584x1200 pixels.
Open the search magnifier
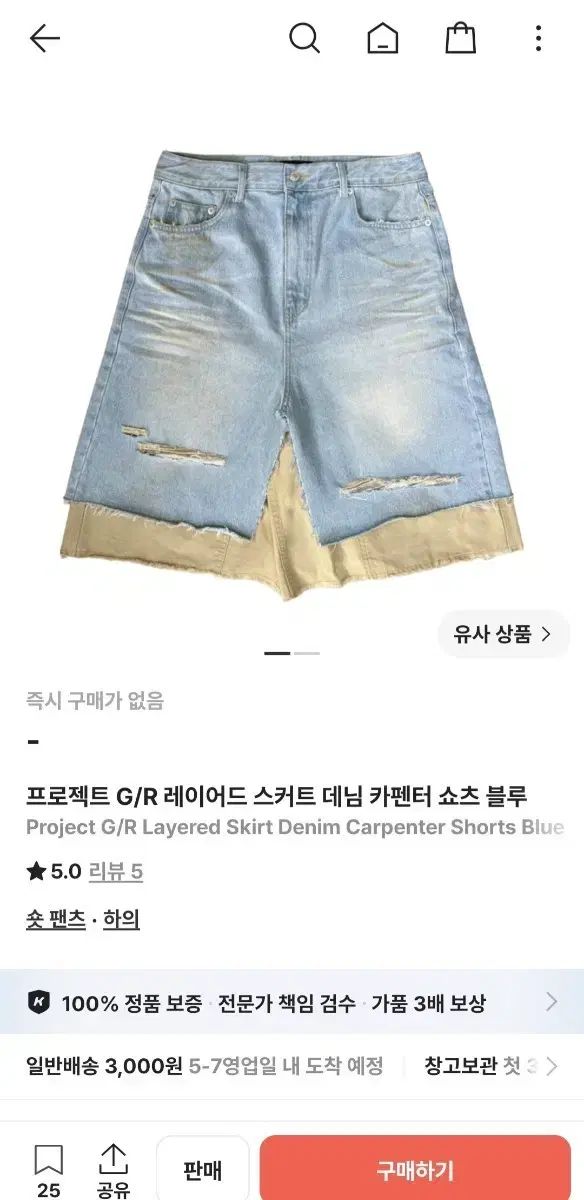click(304, 39)
